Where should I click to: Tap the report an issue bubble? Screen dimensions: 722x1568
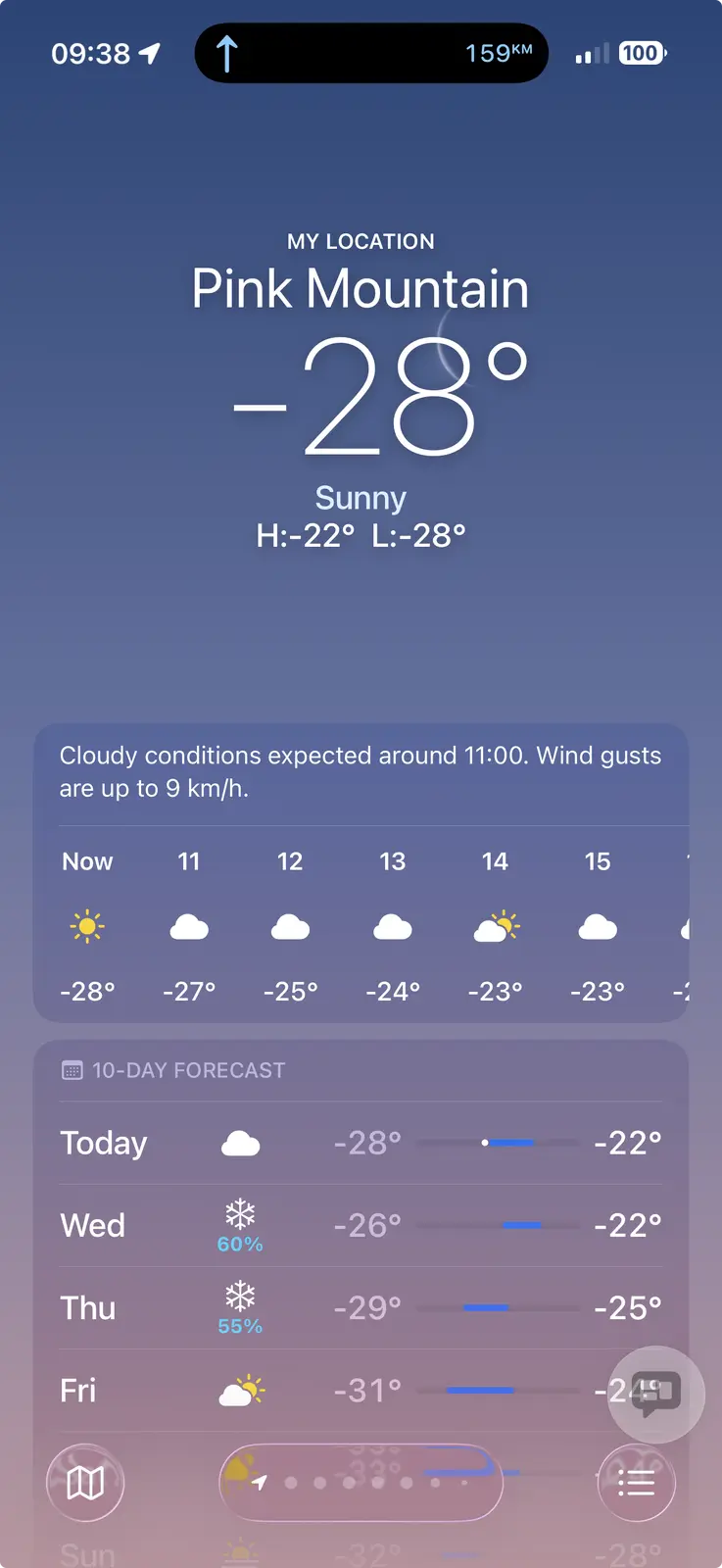pyautogui.click(x=655, y=1394)
